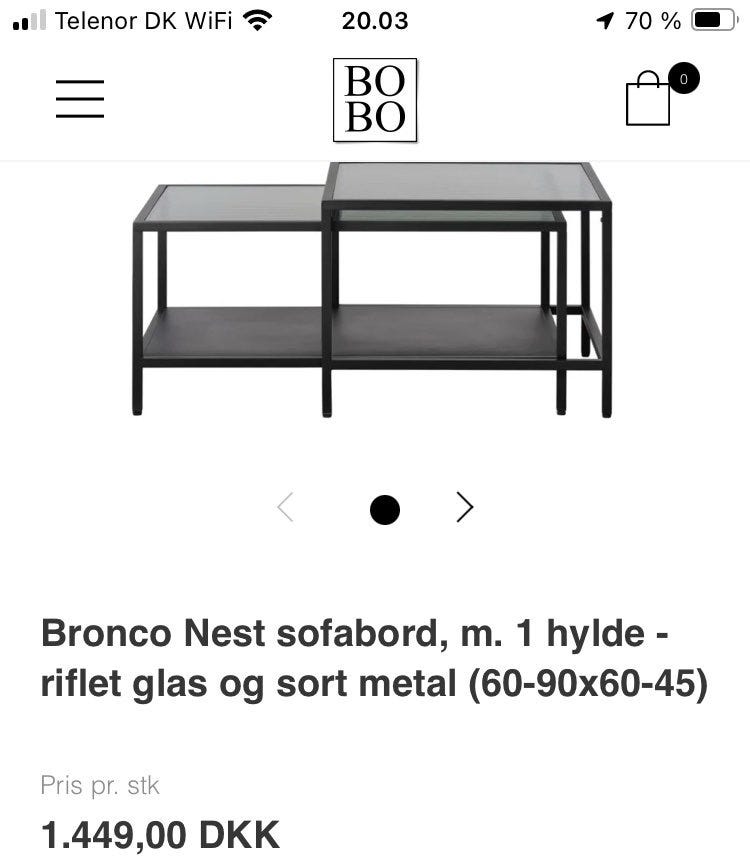Select the black image page indicator dot
The height and width of the screenshot is (865, 750).
[x=385, y=510]
